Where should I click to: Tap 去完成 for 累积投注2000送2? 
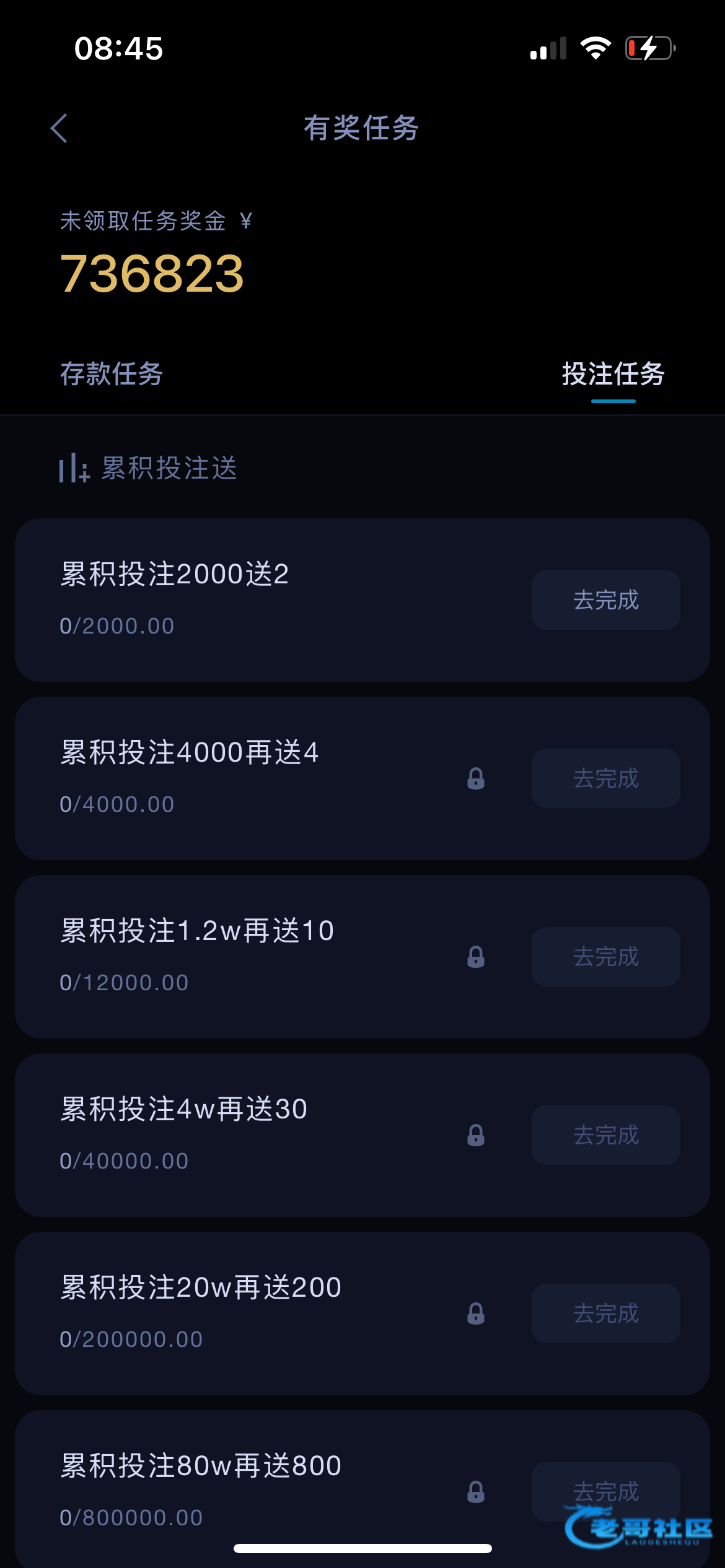coord(605,600)
